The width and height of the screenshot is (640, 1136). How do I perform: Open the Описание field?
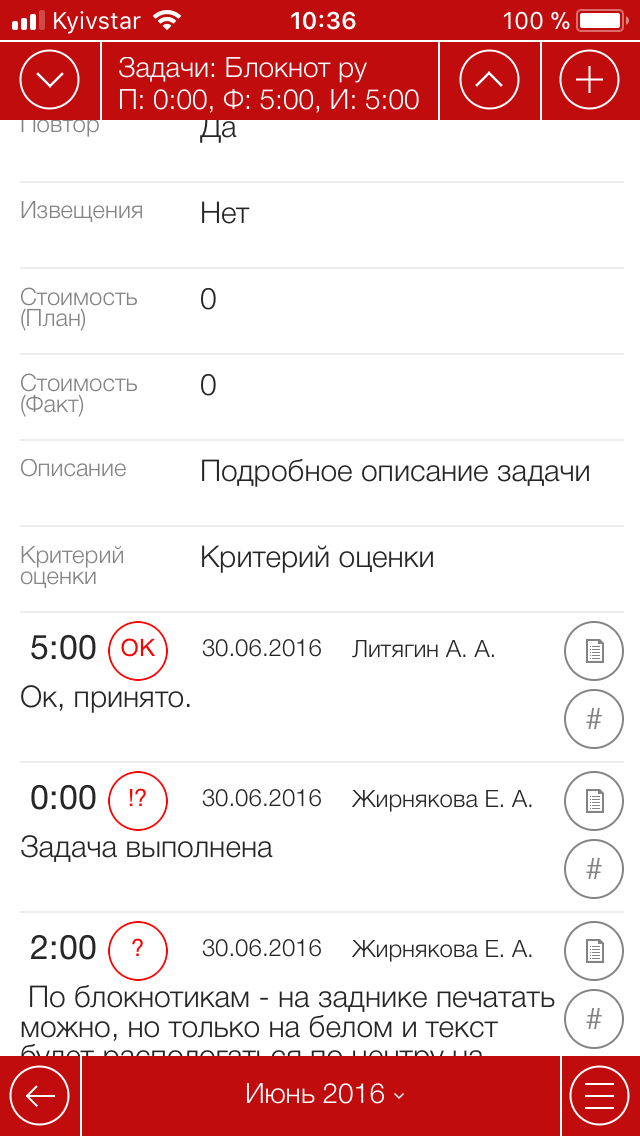(321, 483)
